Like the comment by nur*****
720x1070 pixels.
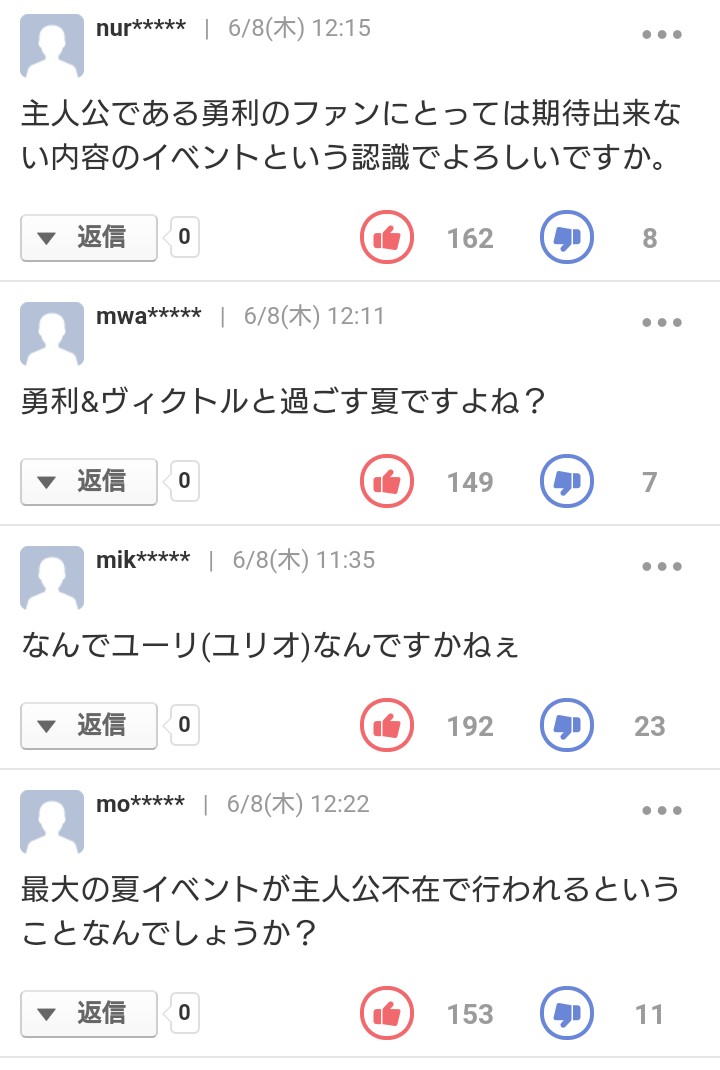(x=387, y=238)
